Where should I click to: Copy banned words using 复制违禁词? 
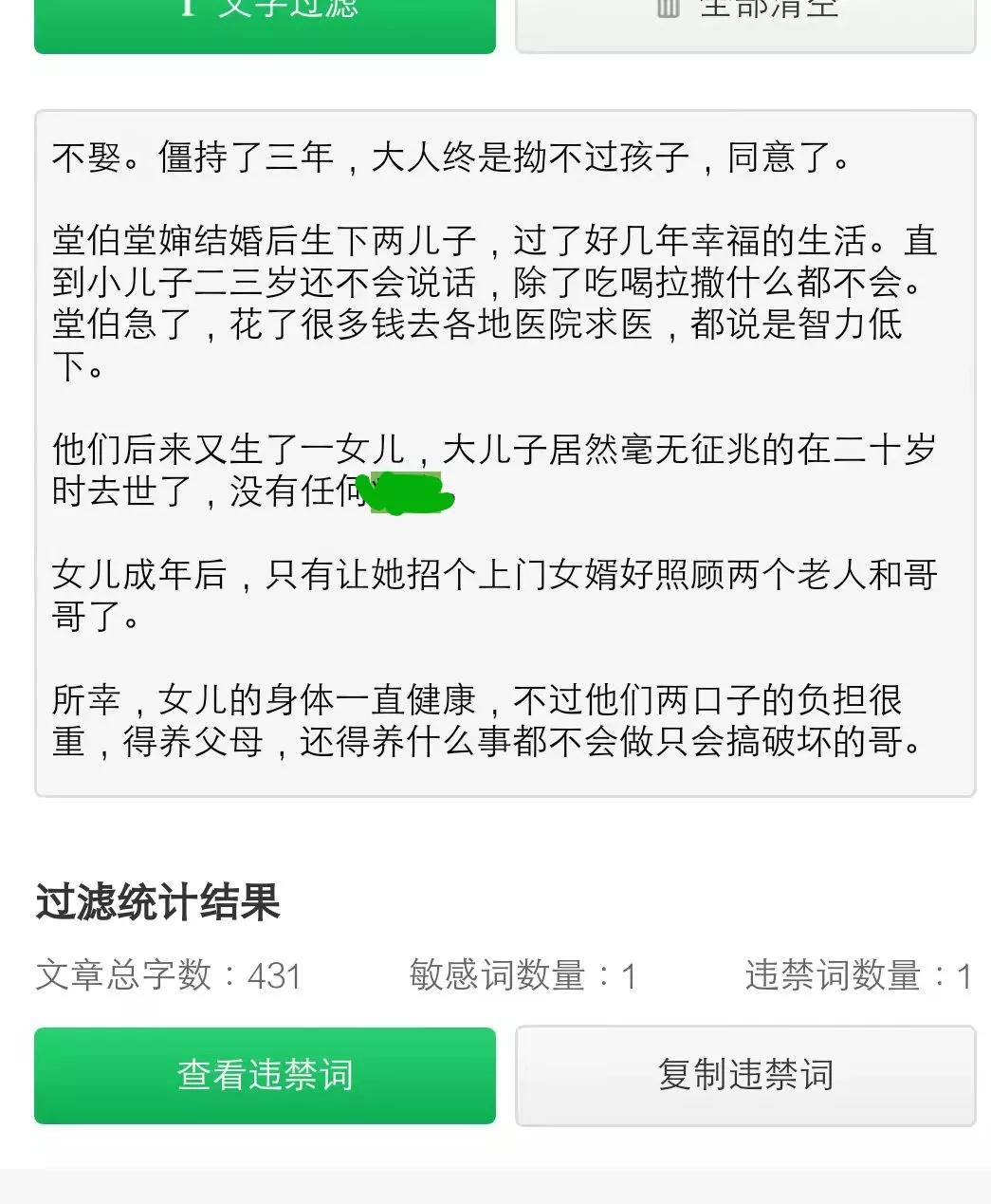[x=744, y=1073]
